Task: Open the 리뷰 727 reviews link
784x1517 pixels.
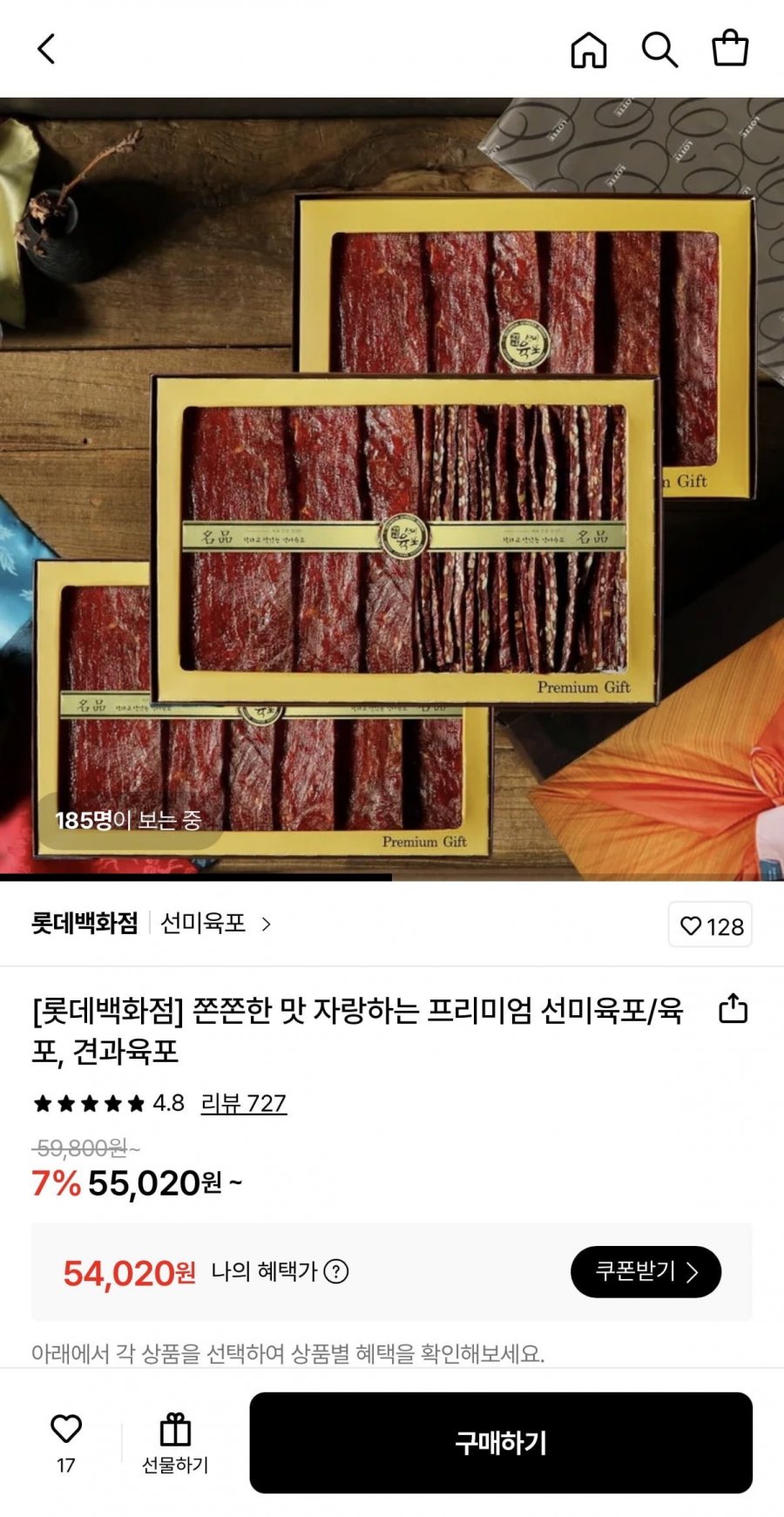Action: tap(243, 1104)
